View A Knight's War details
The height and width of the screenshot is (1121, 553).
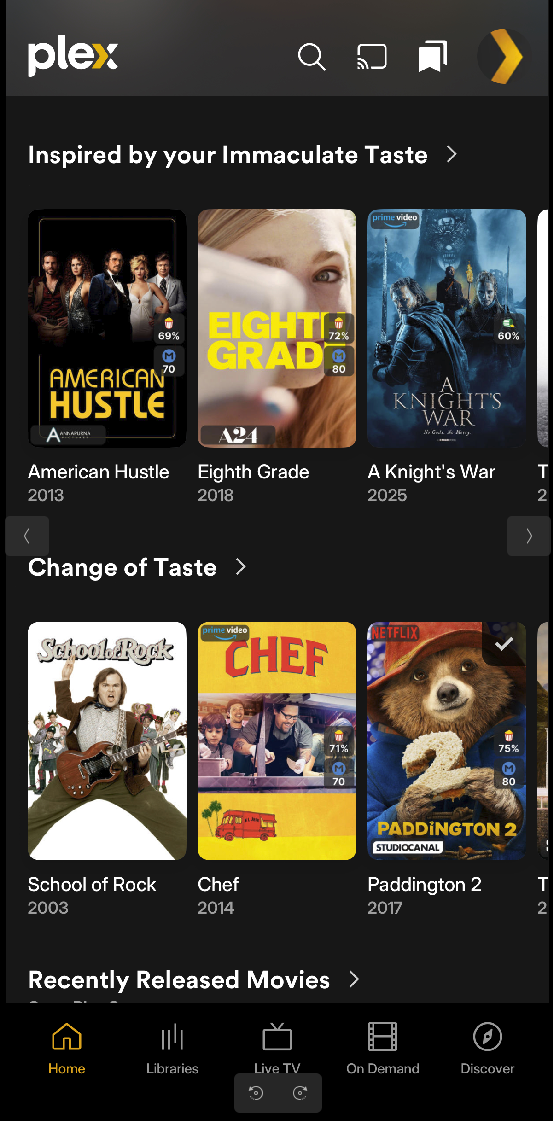point(447,328)
